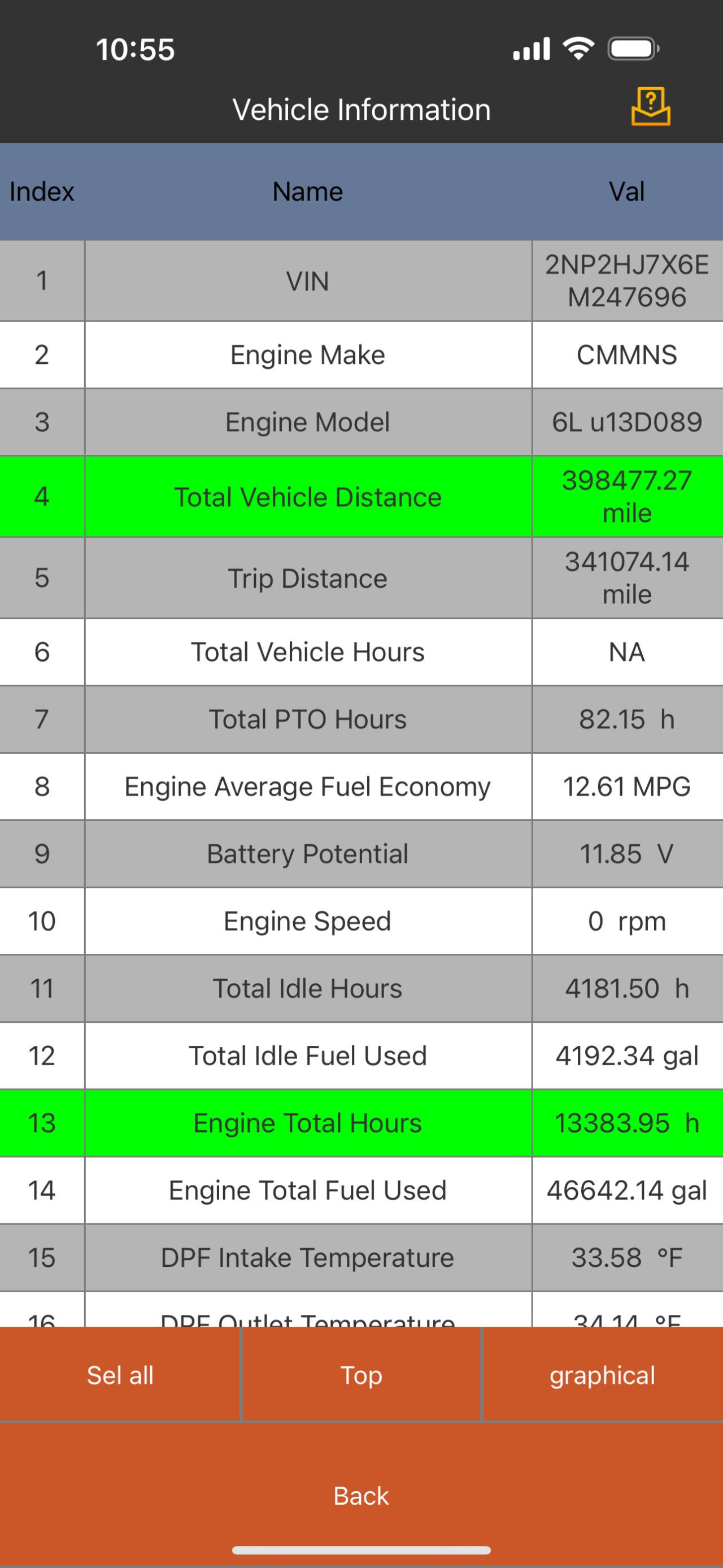Select the Battery Potential row

[307, 853]
